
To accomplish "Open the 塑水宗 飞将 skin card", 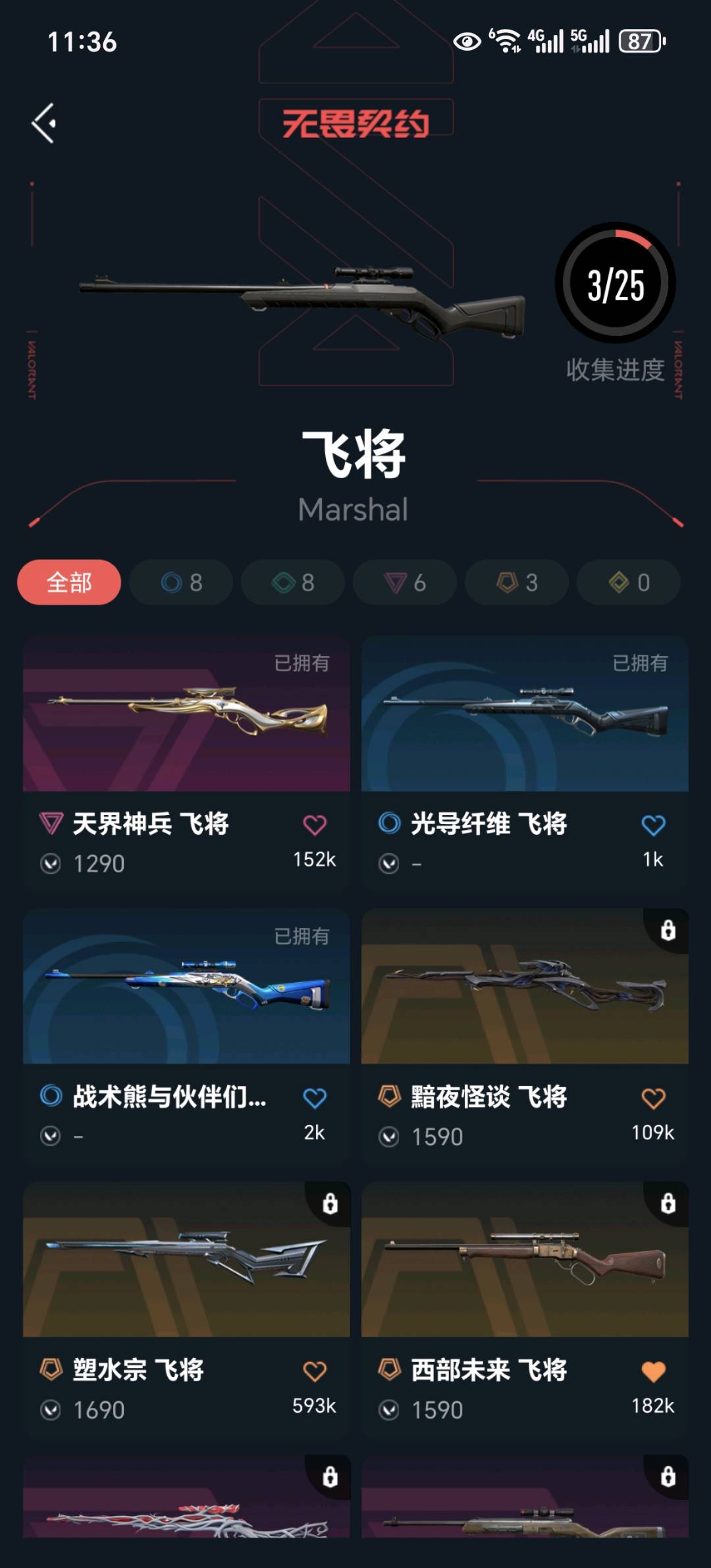I will coord(186,1261).
